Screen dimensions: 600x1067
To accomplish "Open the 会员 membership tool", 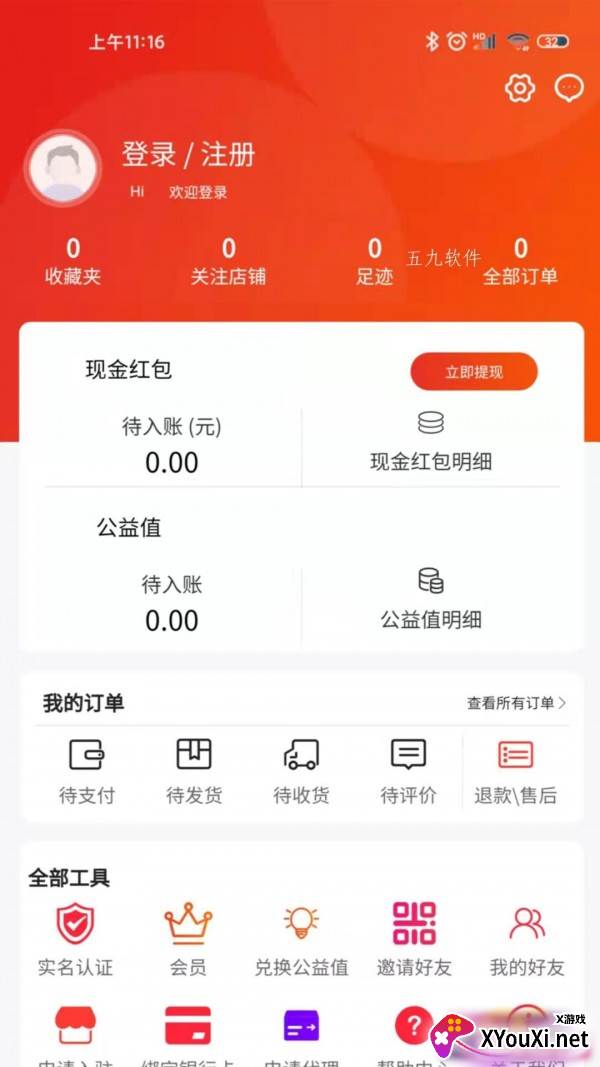I will coord(188,940).
